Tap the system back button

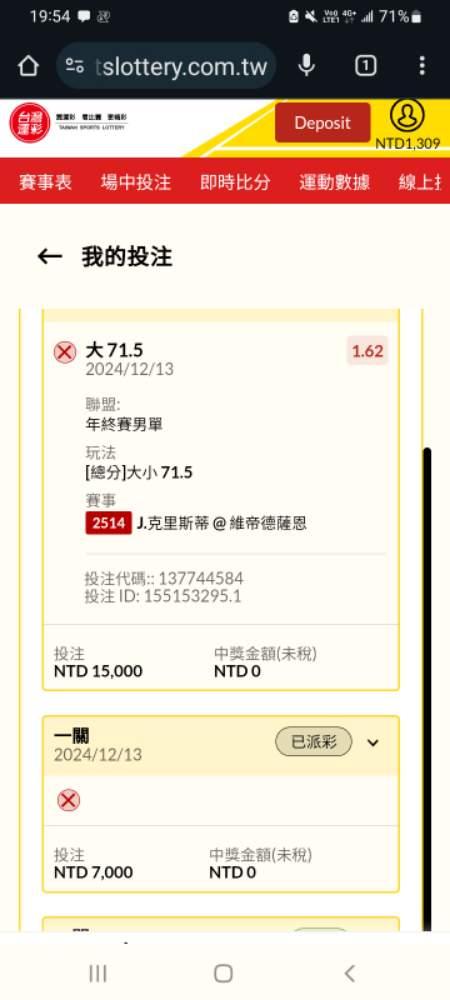tap(349, 973)
